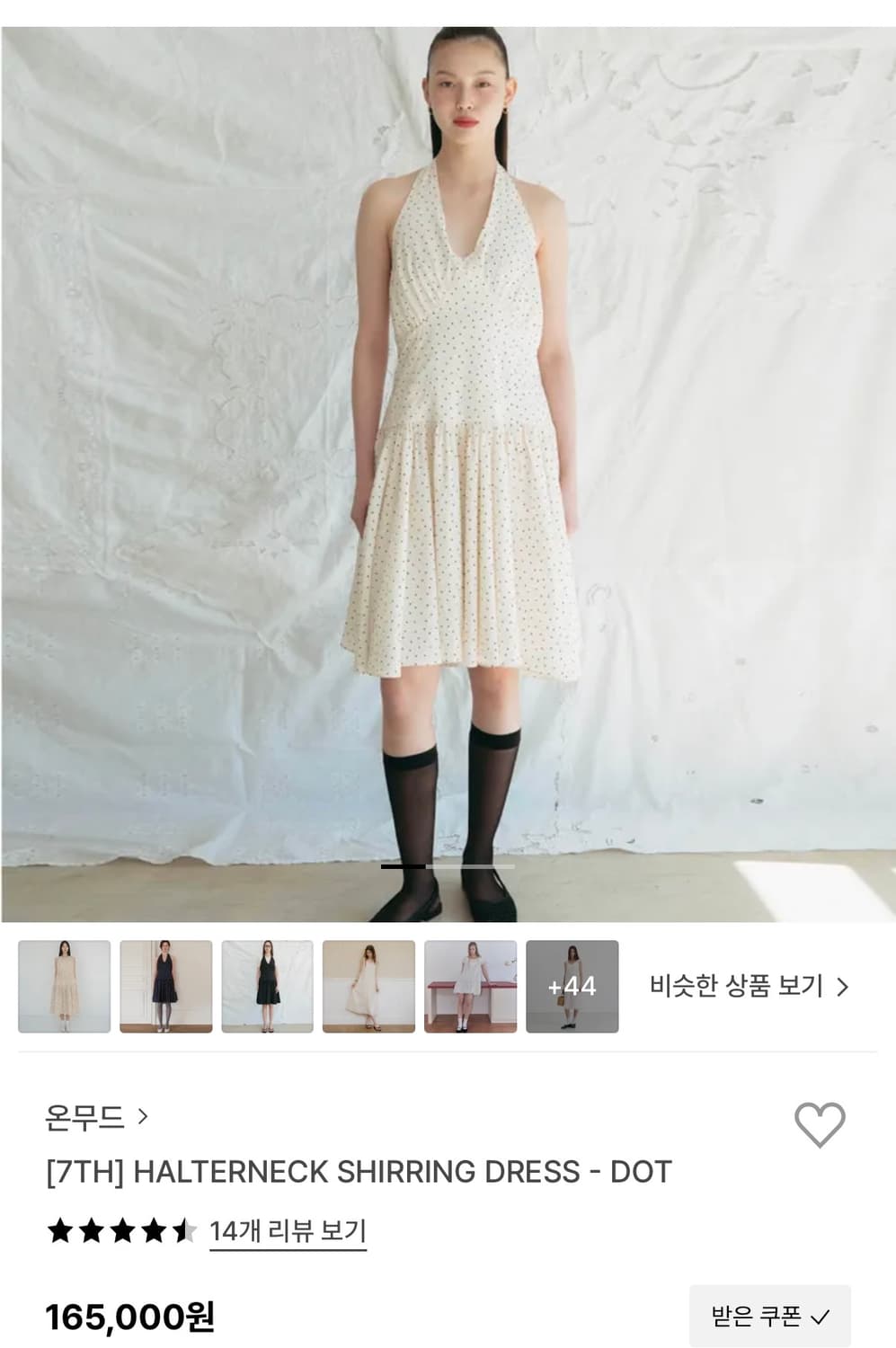Screen dimensions: 896x1348
Task: Open the second thumbnail showing a dark halter dress
Action: click(x=165, y=985)
